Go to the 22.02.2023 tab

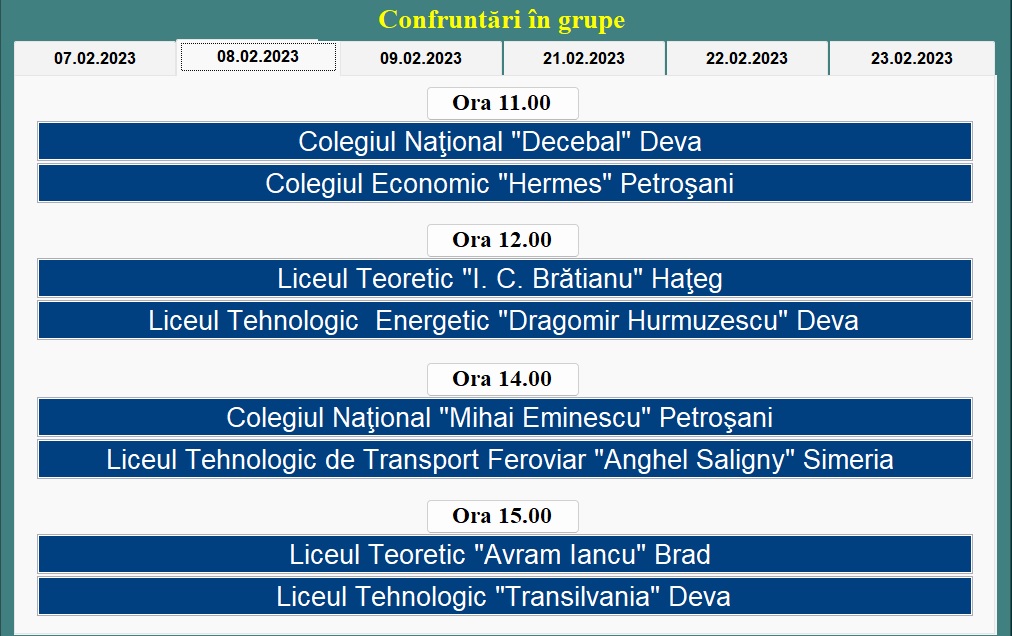pos(747,58)
